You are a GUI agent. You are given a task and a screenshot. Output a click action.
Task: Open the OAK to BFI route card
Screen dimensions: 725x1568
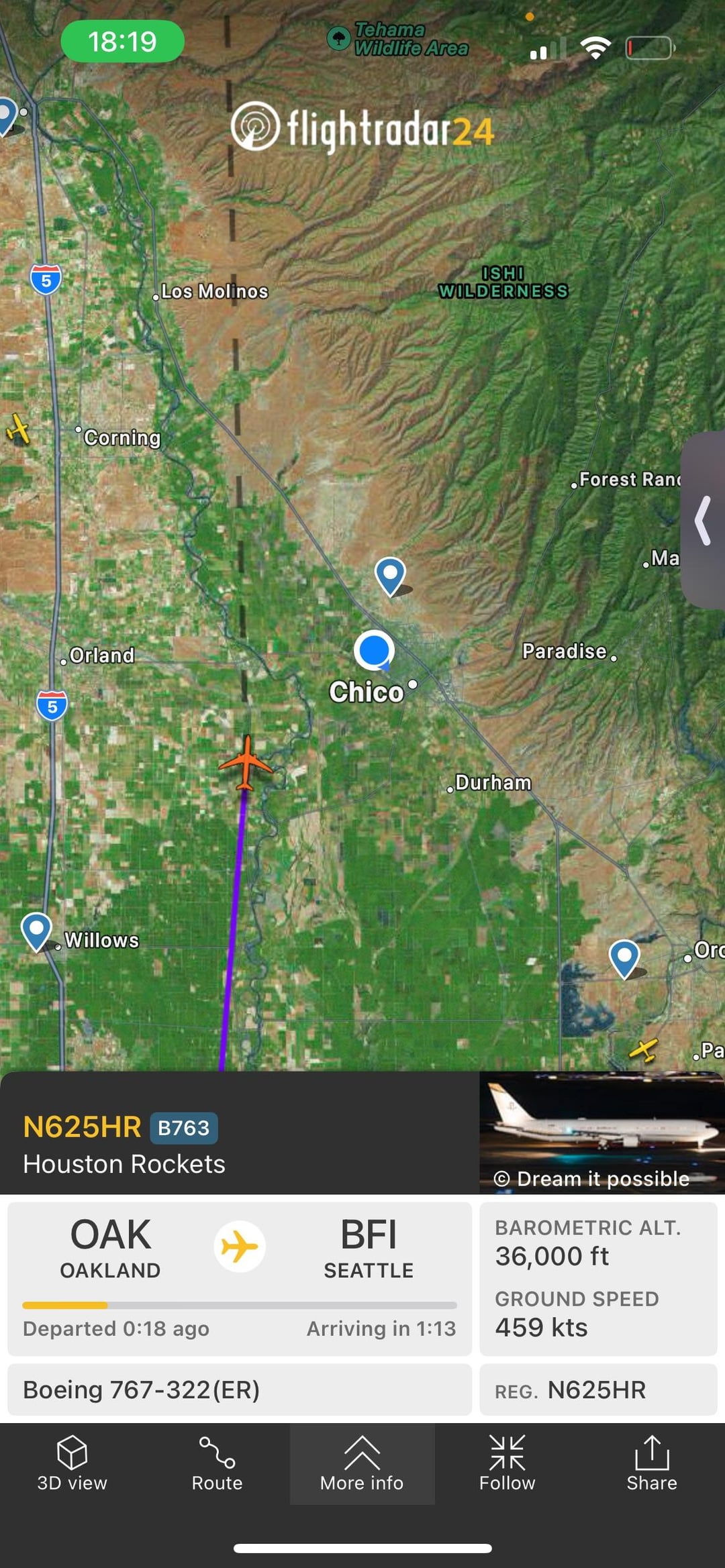click(240, 1278)
